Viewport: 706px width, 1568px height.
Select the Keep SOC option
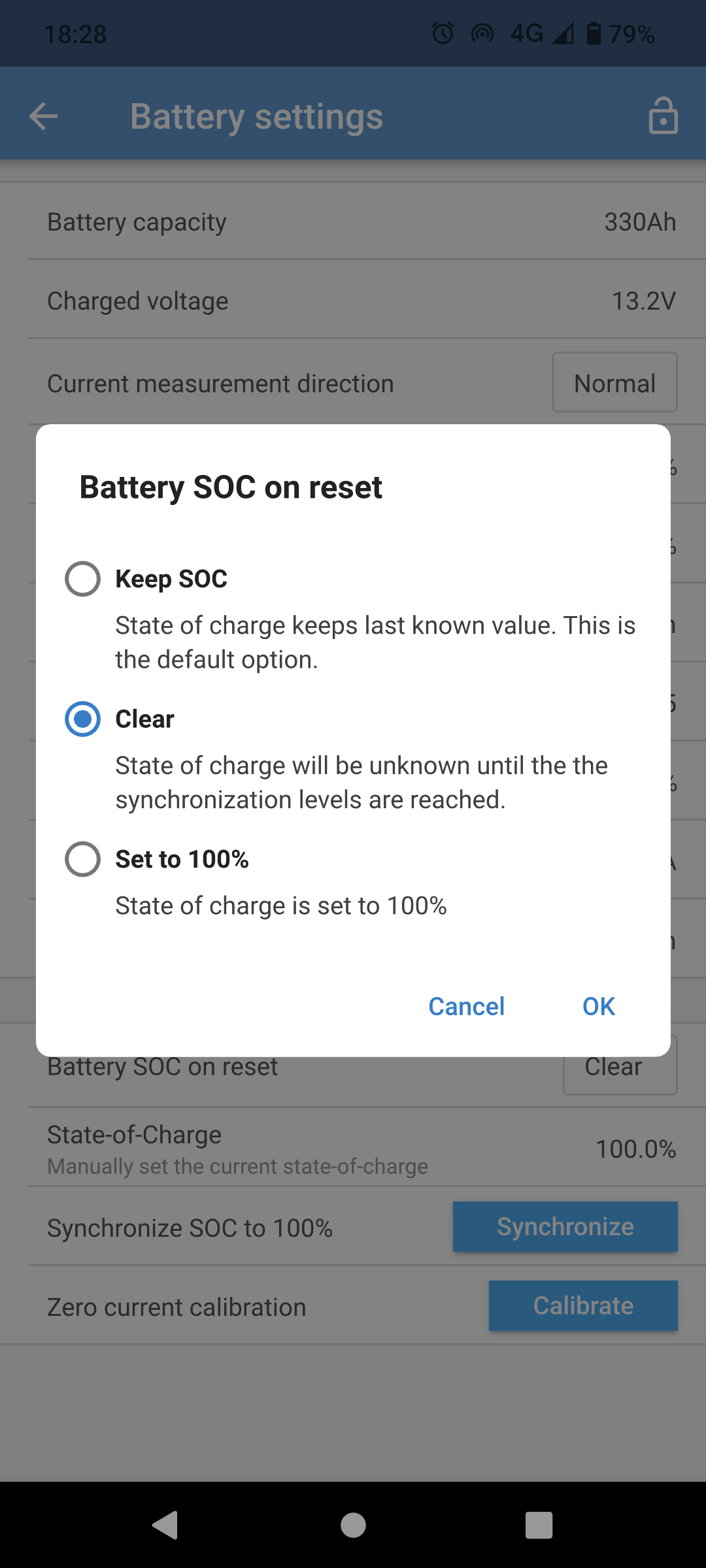click(83, 579)
